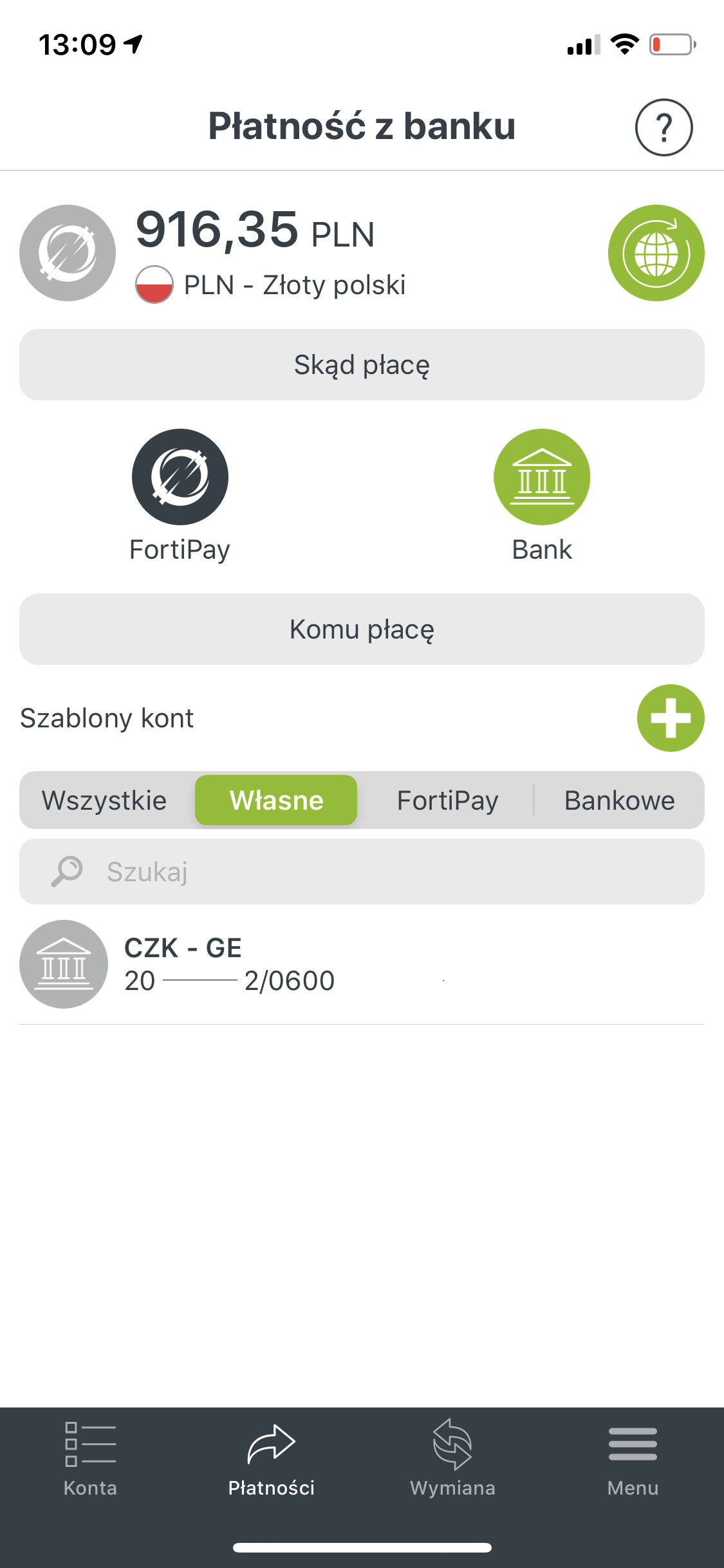Switch to the Wszystkie filter
Screen dimensions: 724x1568
point(104,801)
